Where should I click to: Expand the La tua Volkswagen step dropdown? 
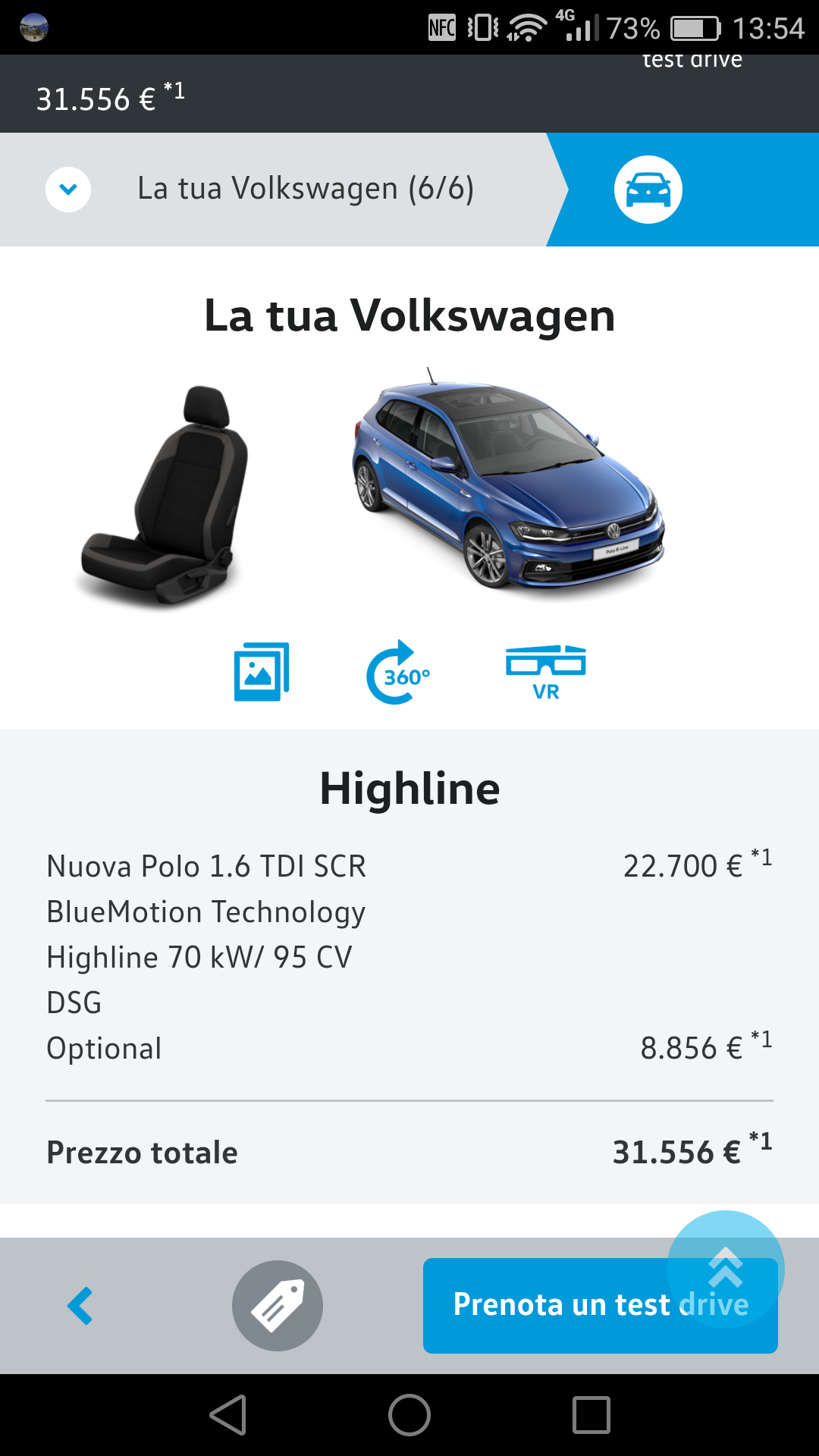coord(68,190)
